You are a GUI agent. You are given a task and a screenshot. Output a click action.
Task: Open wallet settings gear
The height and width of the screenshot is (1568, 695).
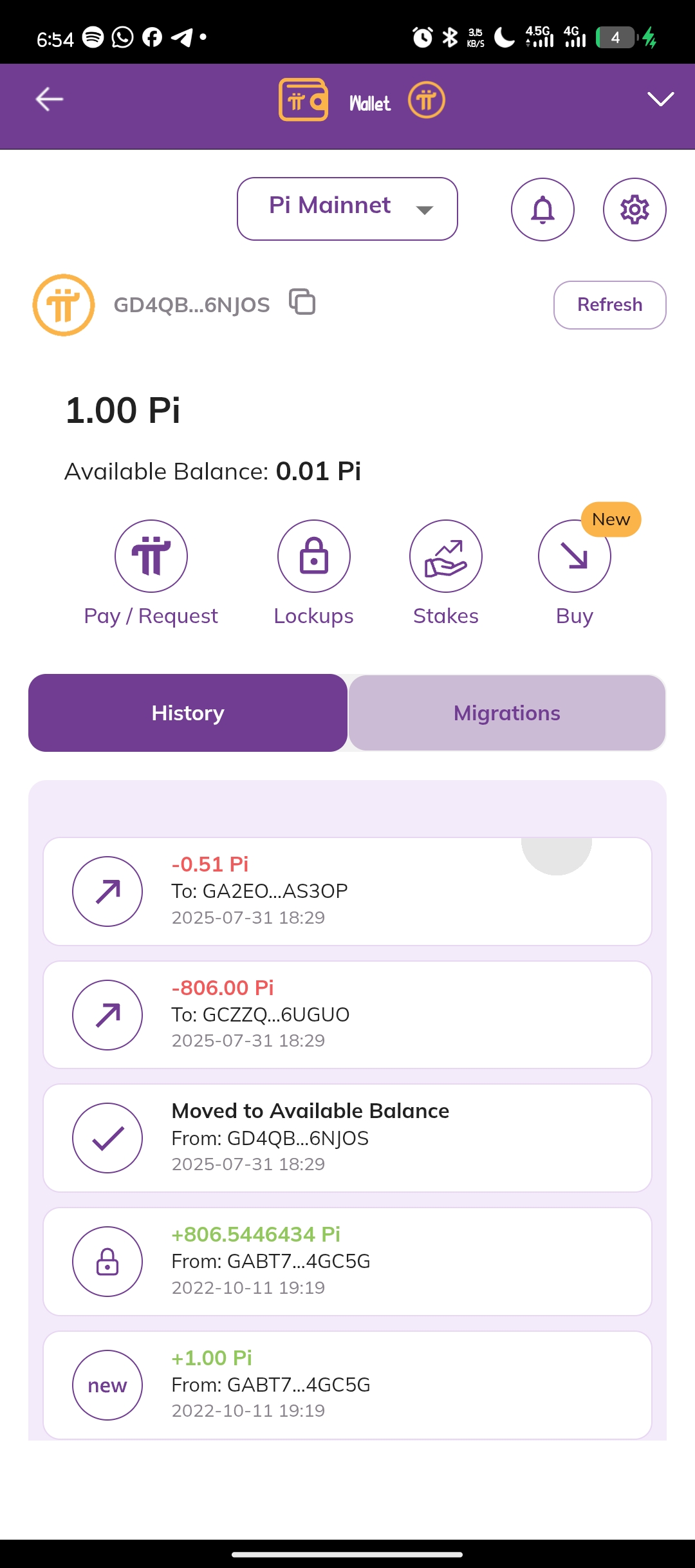pos(635,209)
